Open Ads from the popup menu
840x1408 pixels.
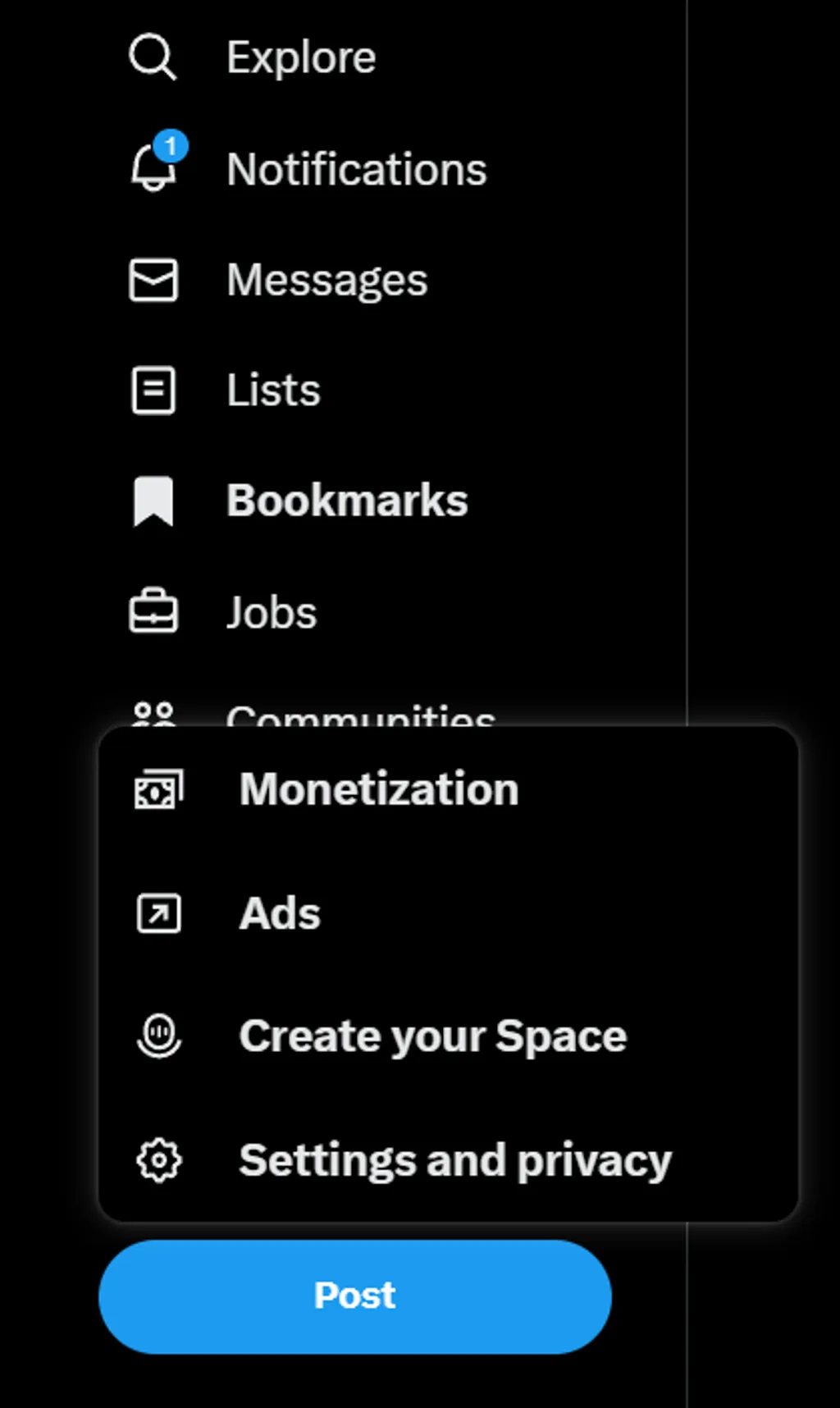[x=280, y=913]
